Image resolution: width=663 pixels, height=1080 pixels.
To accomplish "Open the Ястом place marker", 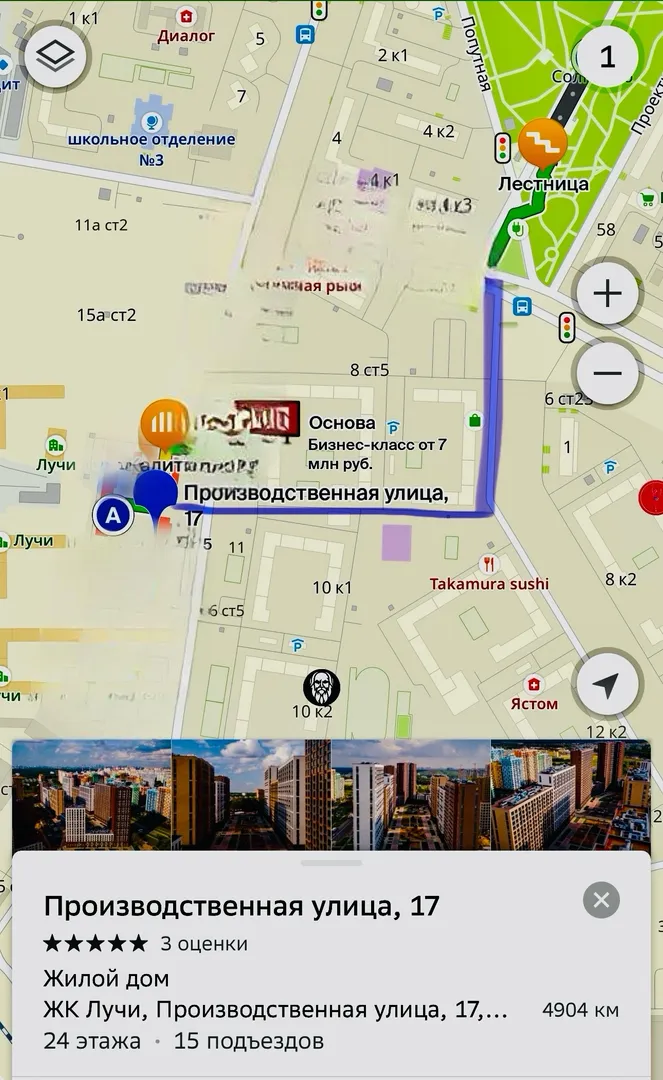I will [x=534, y=685].
